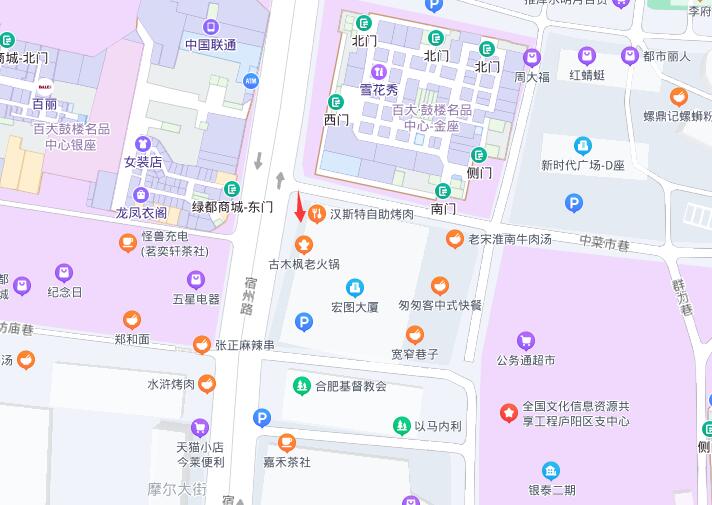
Task: Select the 全国文化信息资源共享工程庐阳区支中心 marker
Action: pos(508,412)
